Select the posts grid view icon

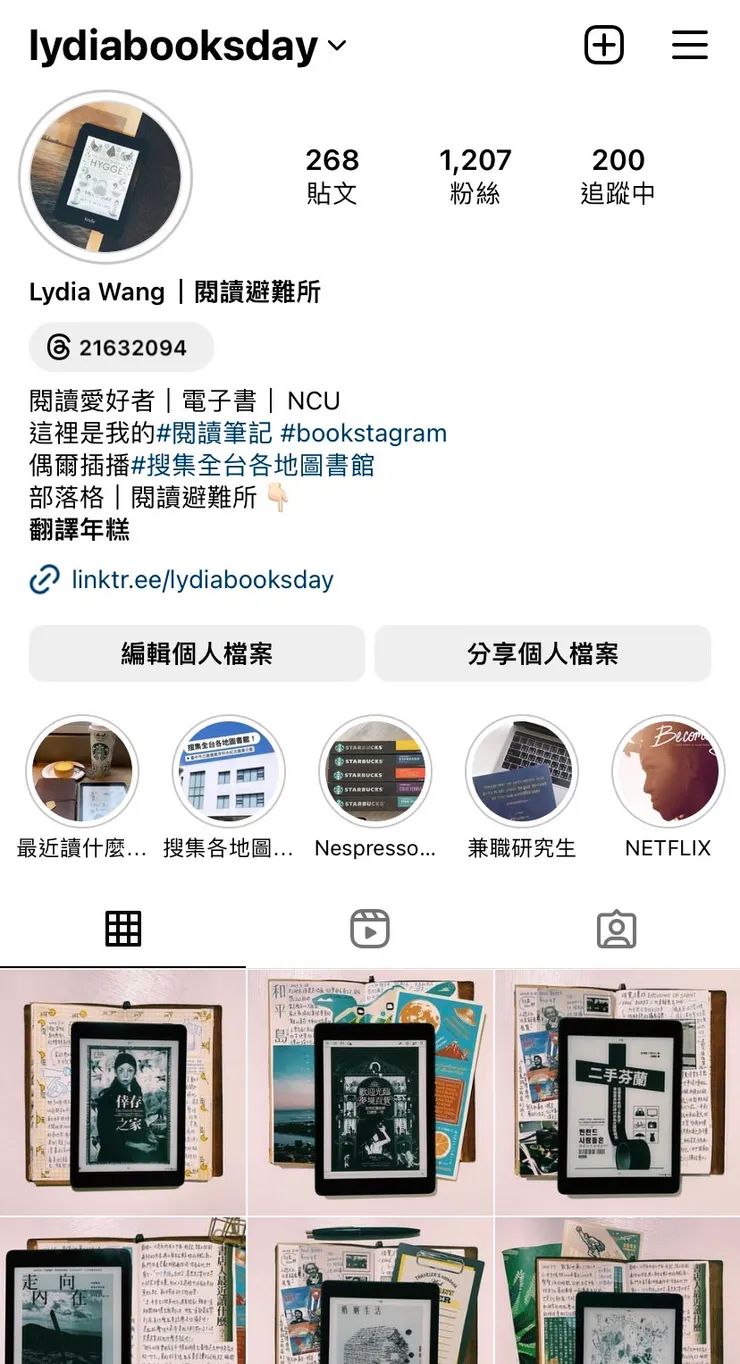point(123,928)
